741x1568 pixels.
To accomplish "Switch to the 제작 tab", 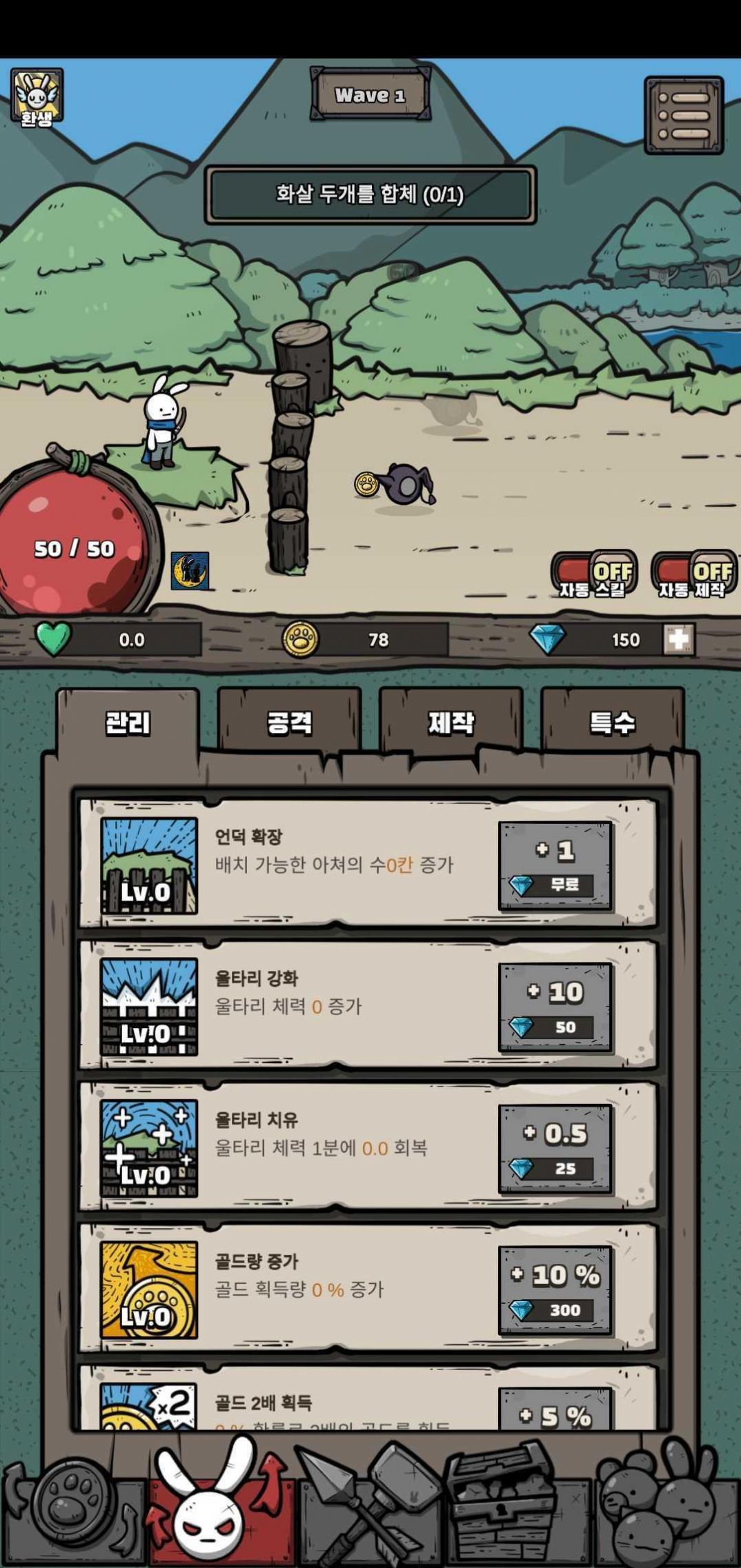I will pos(451,723).
